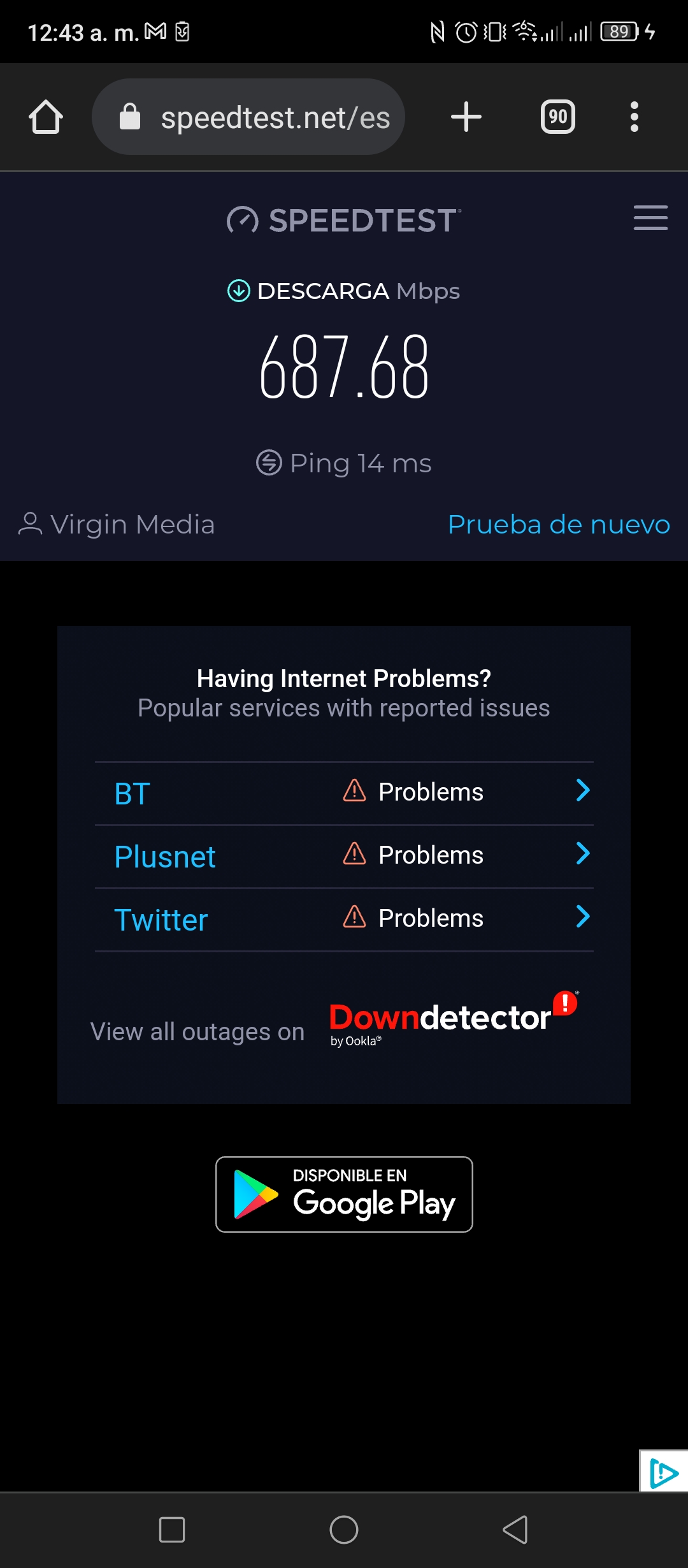
Task: Tap Prueba de nuevo to retest
Action: pyautogui.click(x=559, y=525)
